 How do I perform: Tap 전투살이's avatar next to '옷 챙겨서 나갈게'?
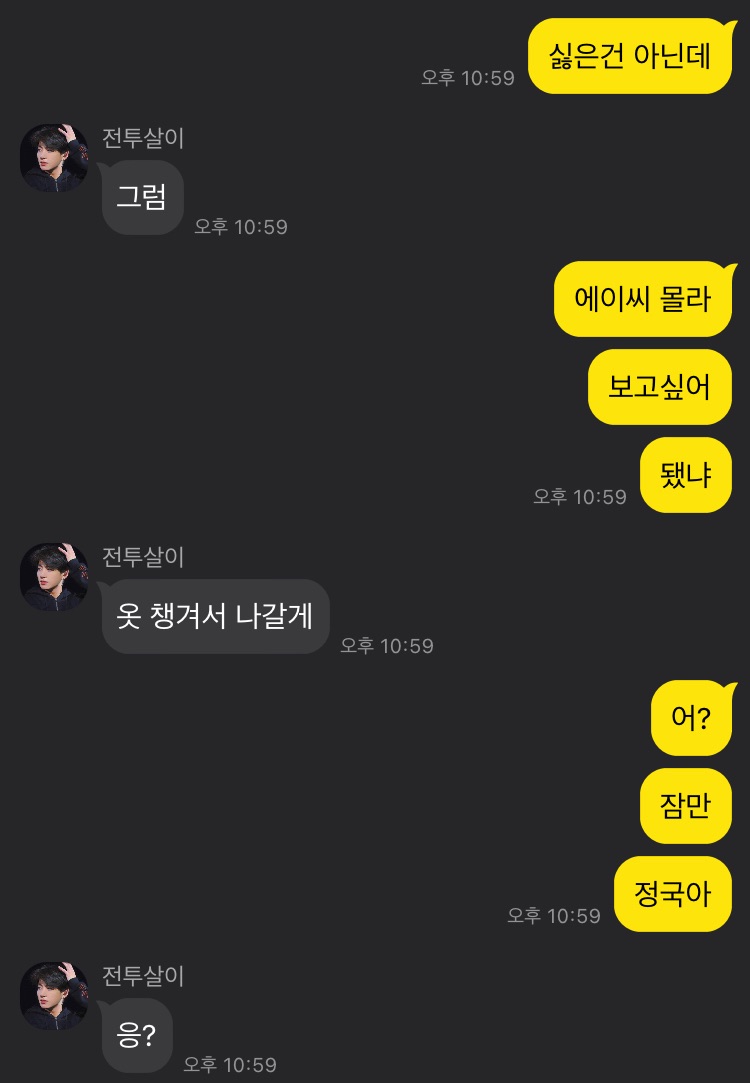tap(55, 577)
